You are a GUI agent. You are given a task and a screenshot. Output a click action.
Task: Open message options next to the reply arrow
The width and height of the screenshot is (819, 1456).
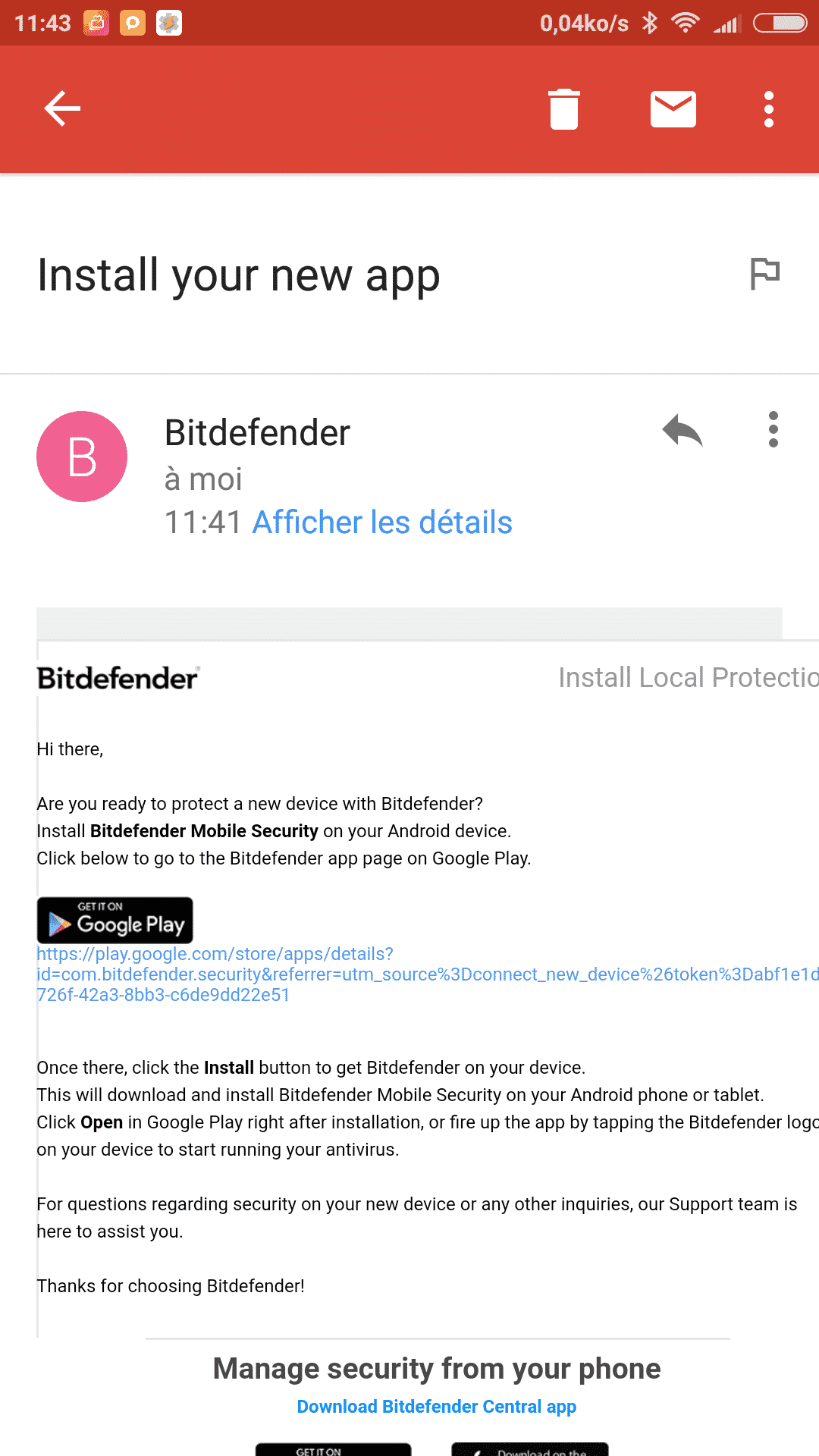(x=773, y=430)
